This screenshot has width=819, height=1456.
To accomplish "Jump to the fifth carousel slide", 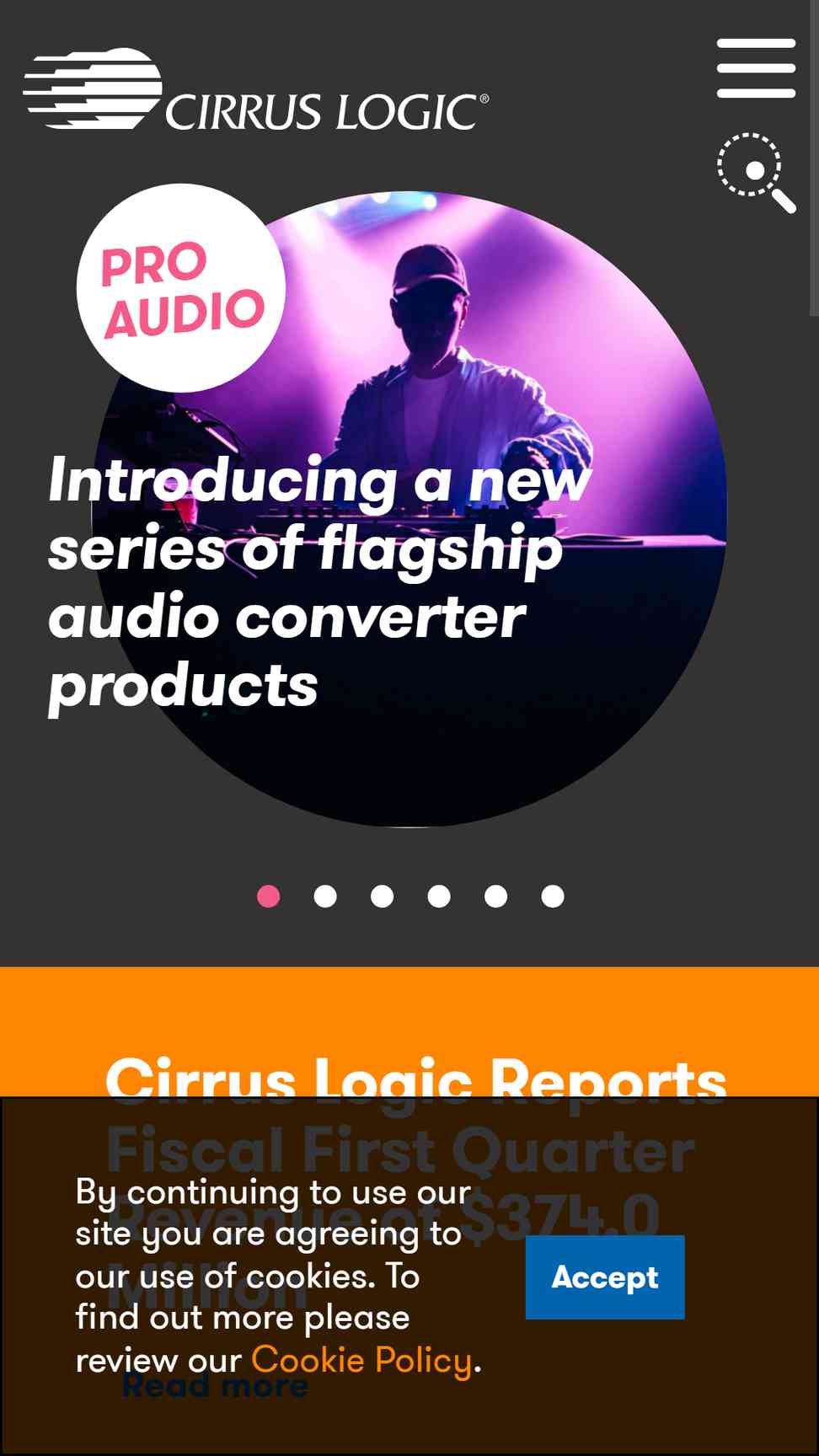I will pyautogui.click(x=495, y=897).
